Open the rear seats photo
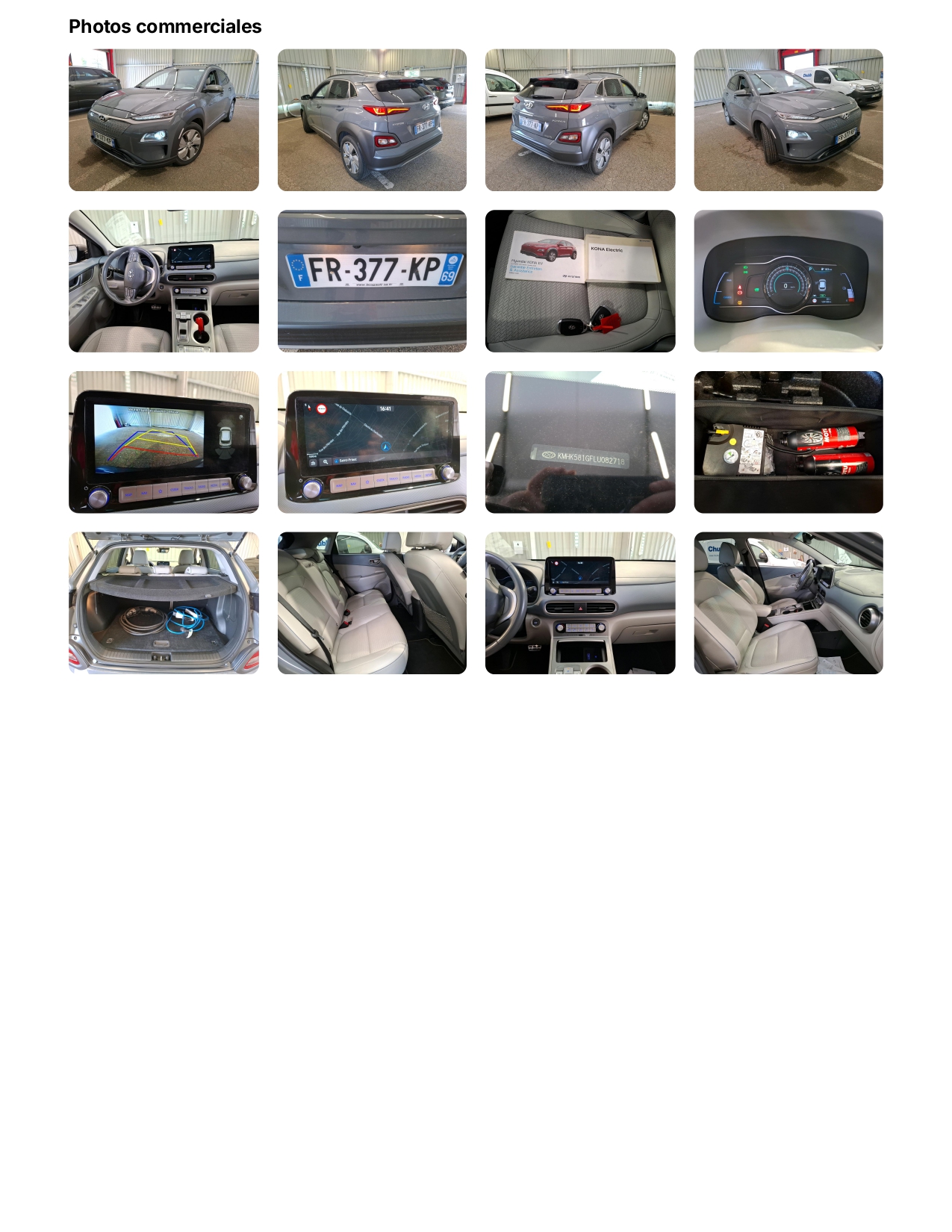The height and width of the screenshot is (1232, 952). pos(372,603)
